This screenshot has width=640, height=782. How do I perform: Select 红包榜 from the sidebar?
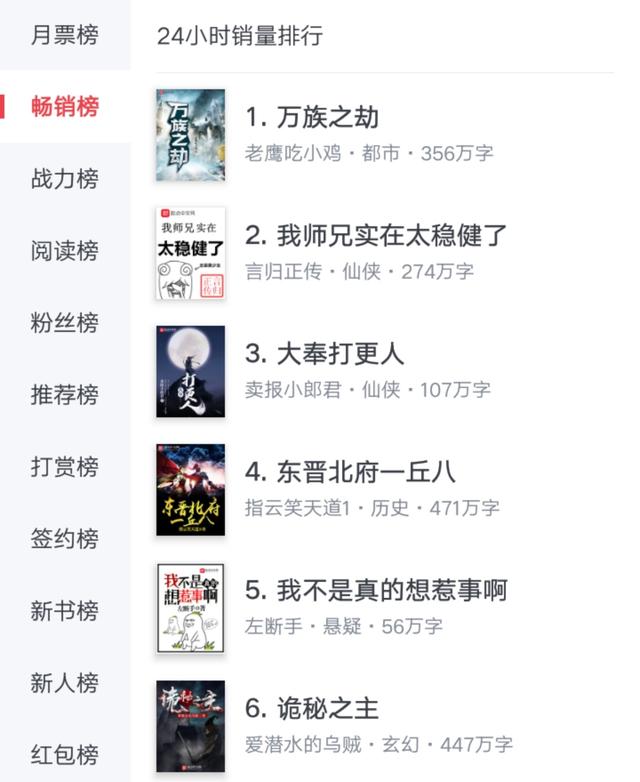(x=65, y=755)
